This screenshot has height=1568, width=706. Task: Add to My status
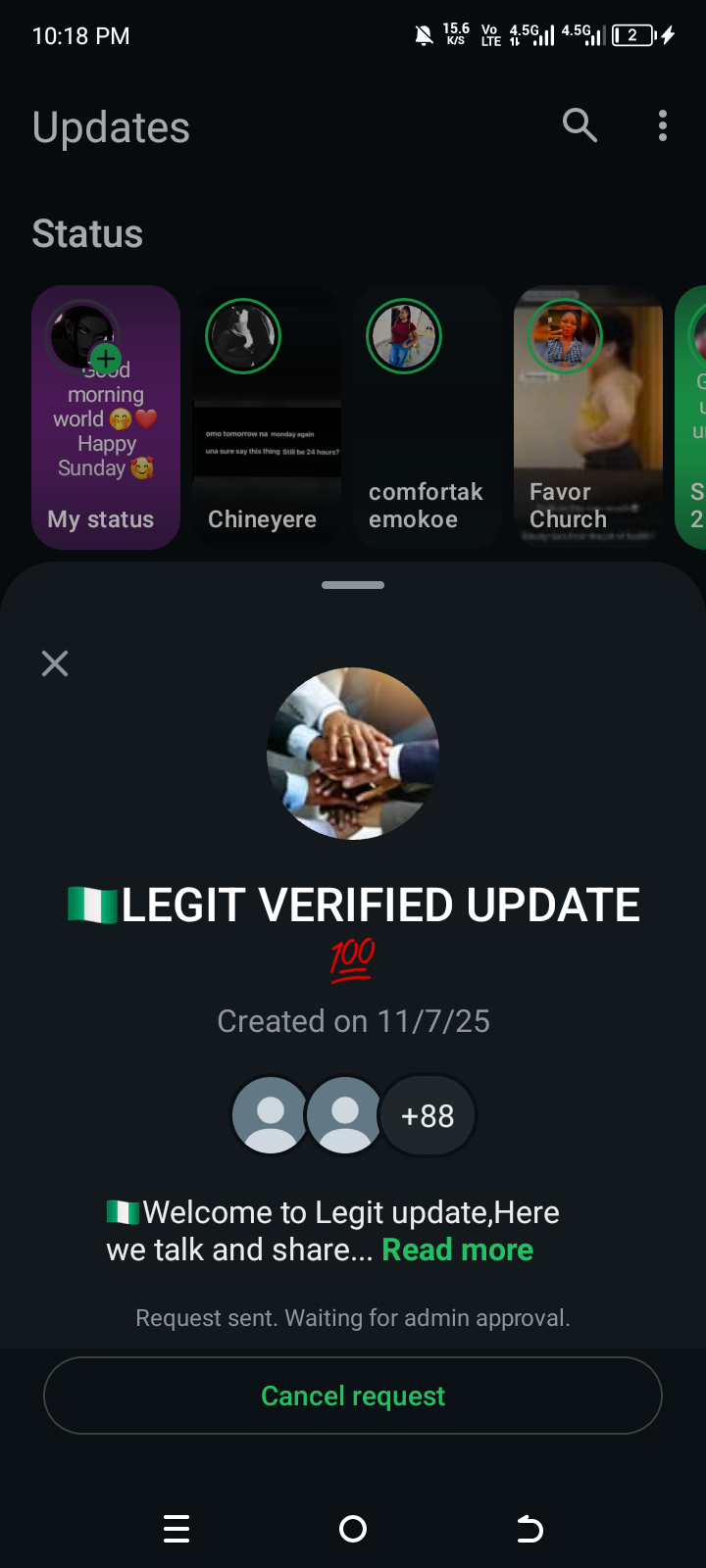click(105, 359)
